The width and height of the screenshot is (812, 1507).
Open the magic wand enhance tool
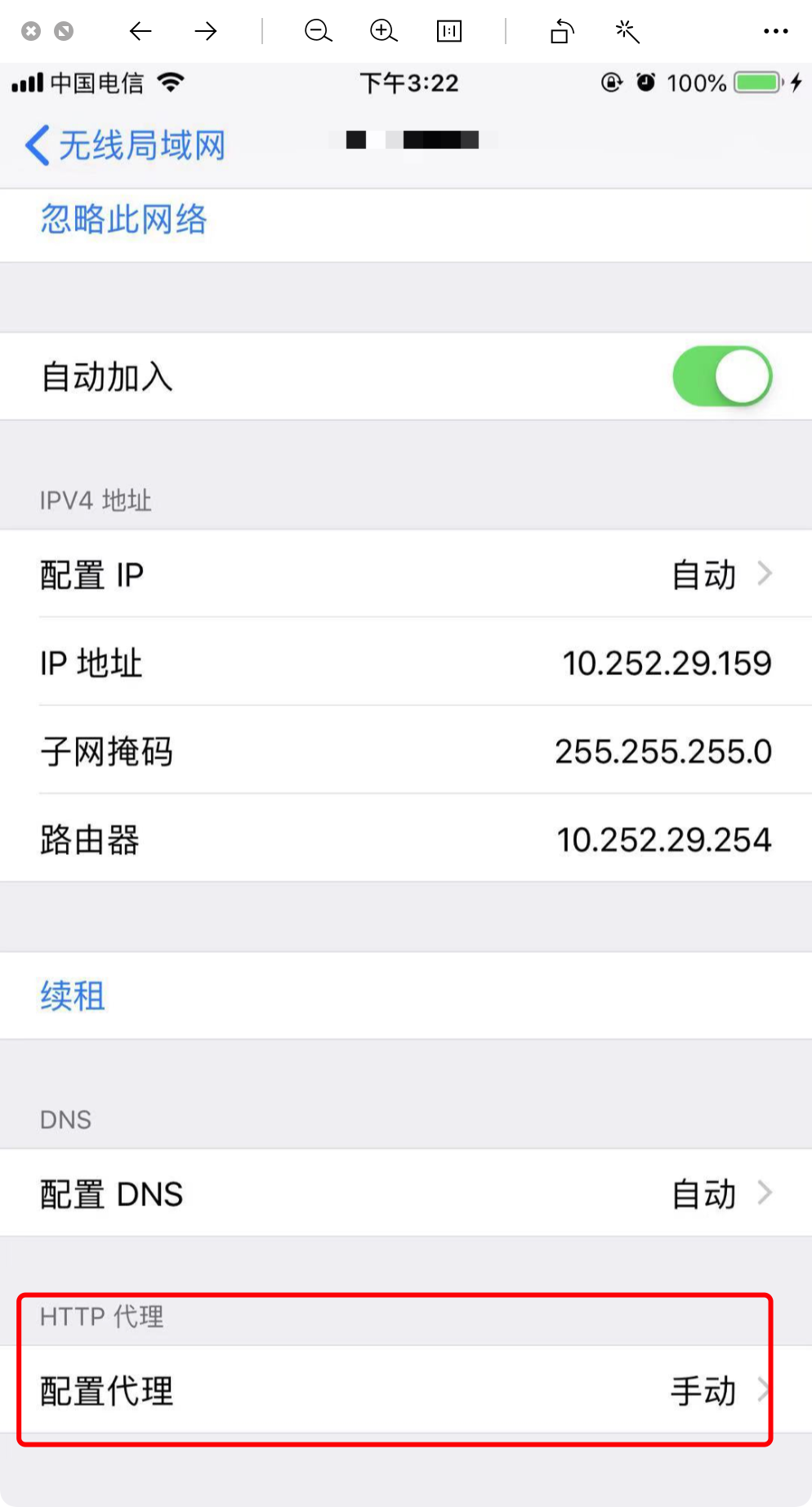pyautogui.click(x=627, y=32)
